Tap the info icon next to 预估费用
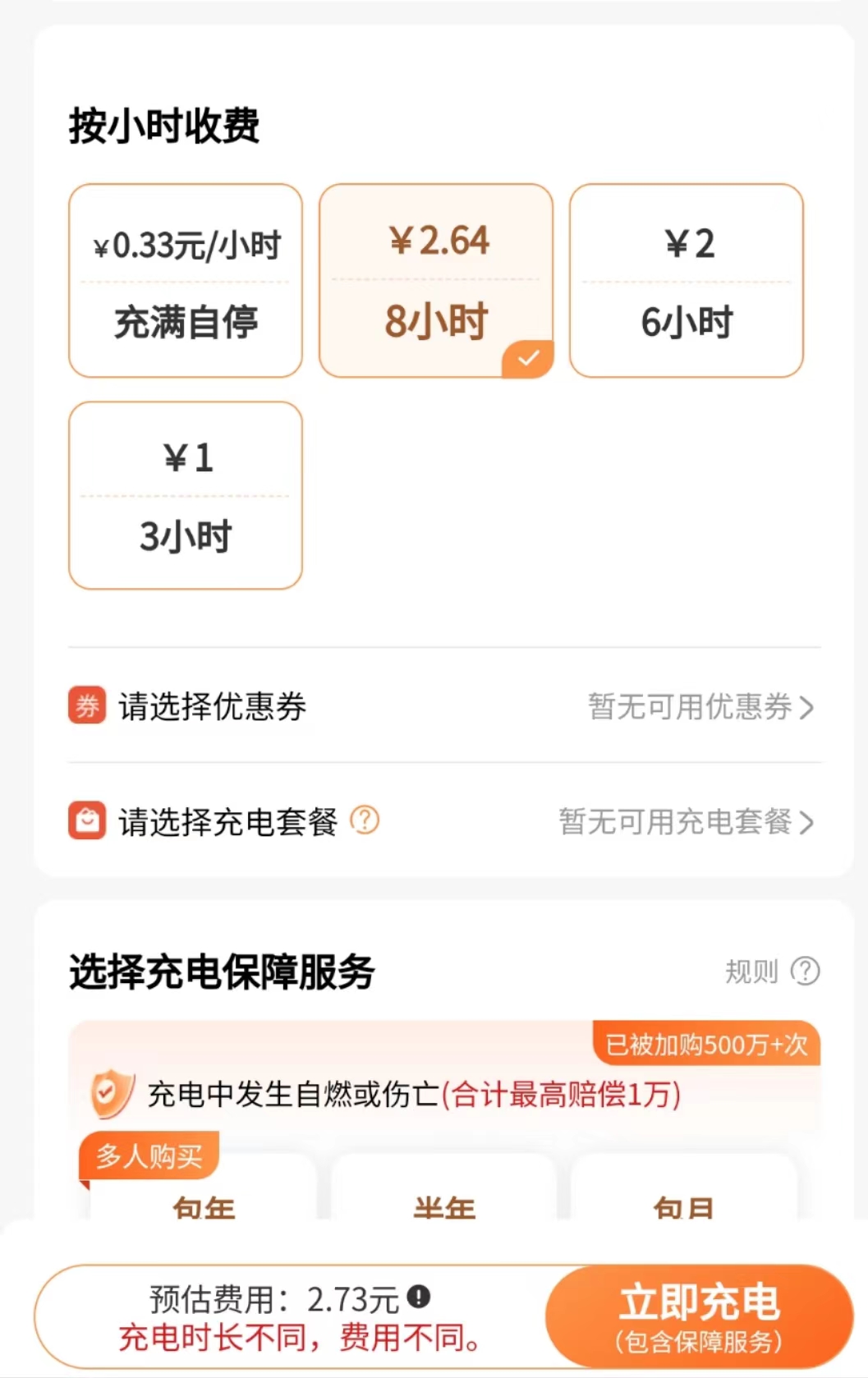Viewport: 868px width, 1378px height. (419, 1298)
